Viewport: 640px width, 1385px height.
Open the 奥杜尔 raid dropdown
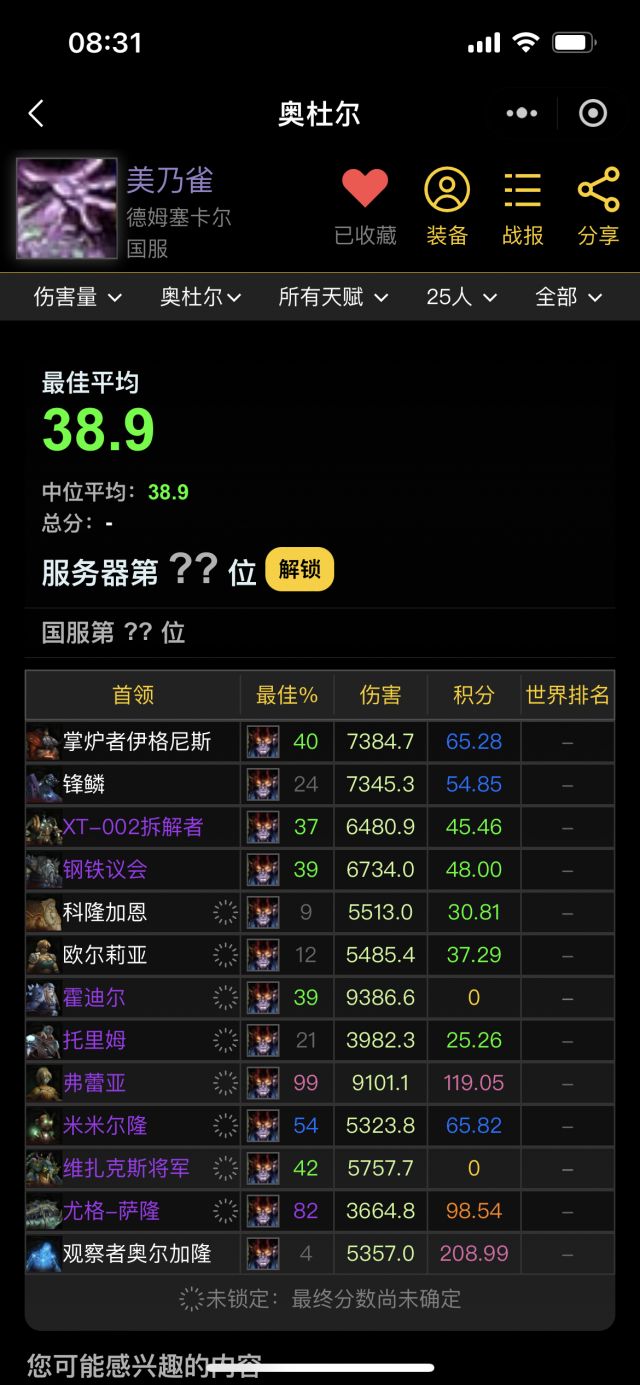pyautogui.click(x=201, y=297)
